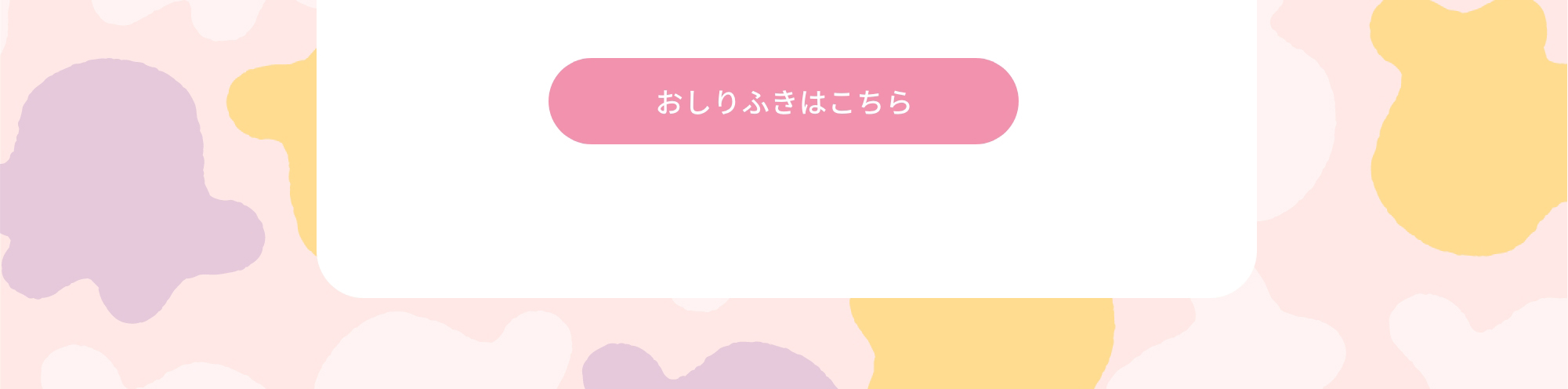Tap the おしりふきはこちら button
This screenshot has height=389, width=1568.
click(x=783, y=101)
